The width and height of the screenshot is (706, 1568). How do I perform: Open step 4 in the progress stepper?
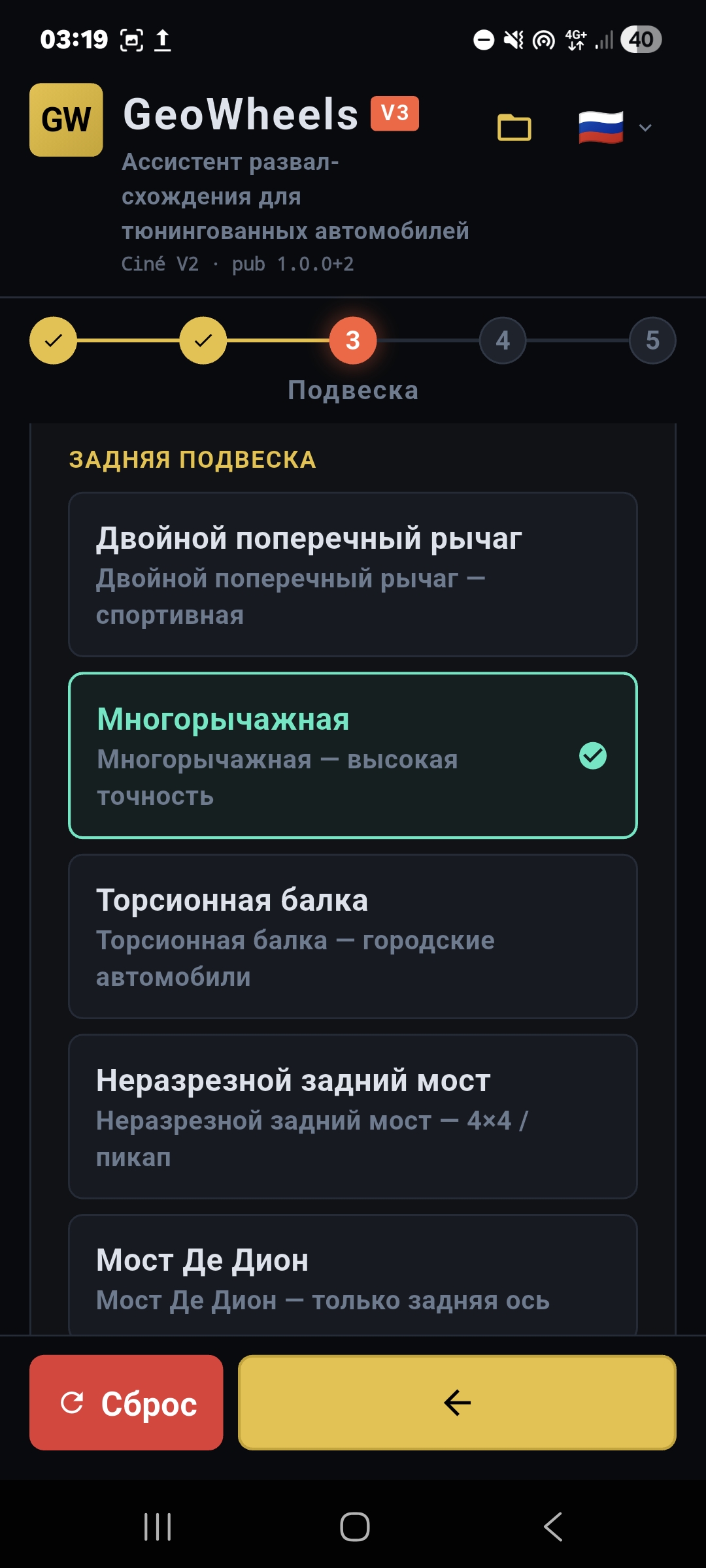(x=501, y=340)
